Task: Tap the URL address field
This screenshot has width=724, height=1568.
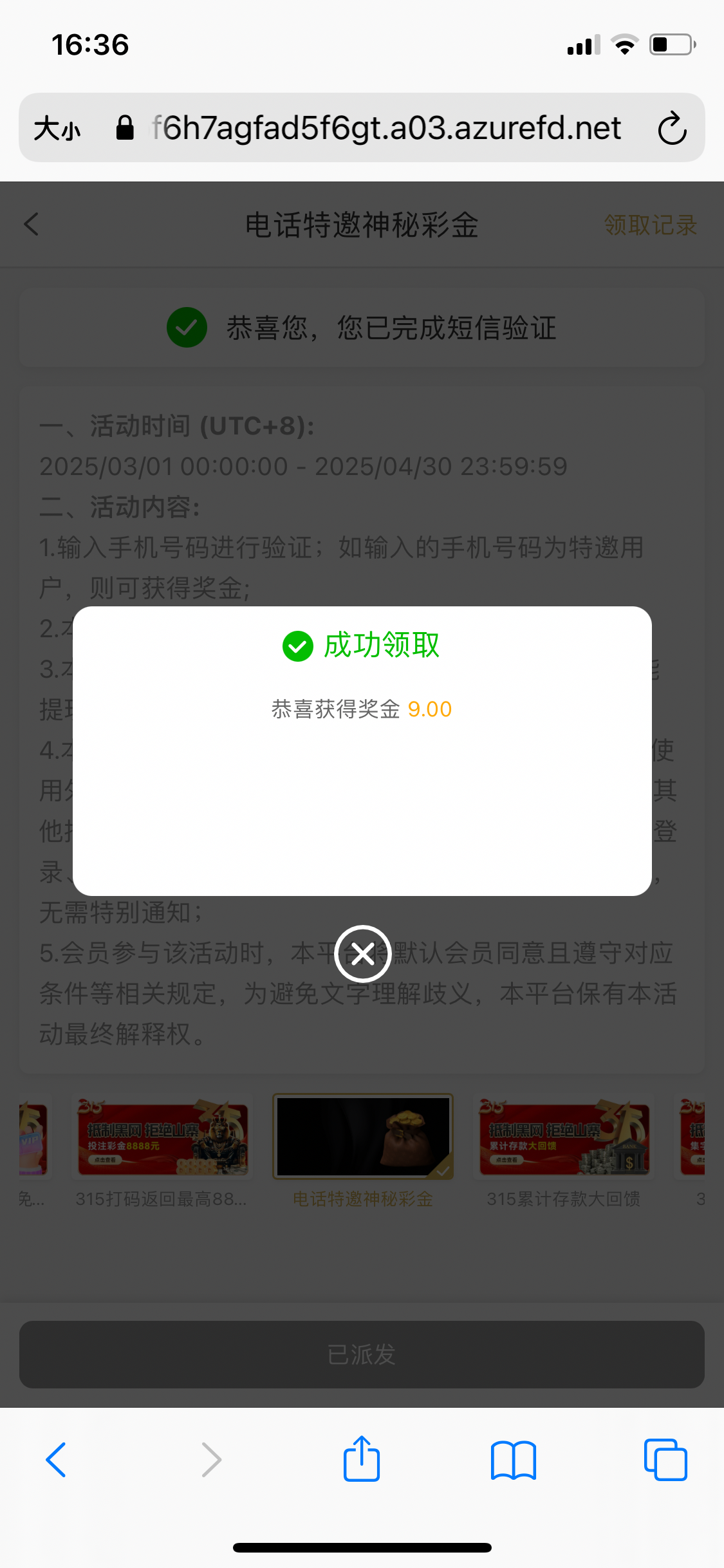Action: [x=386, y=128]
